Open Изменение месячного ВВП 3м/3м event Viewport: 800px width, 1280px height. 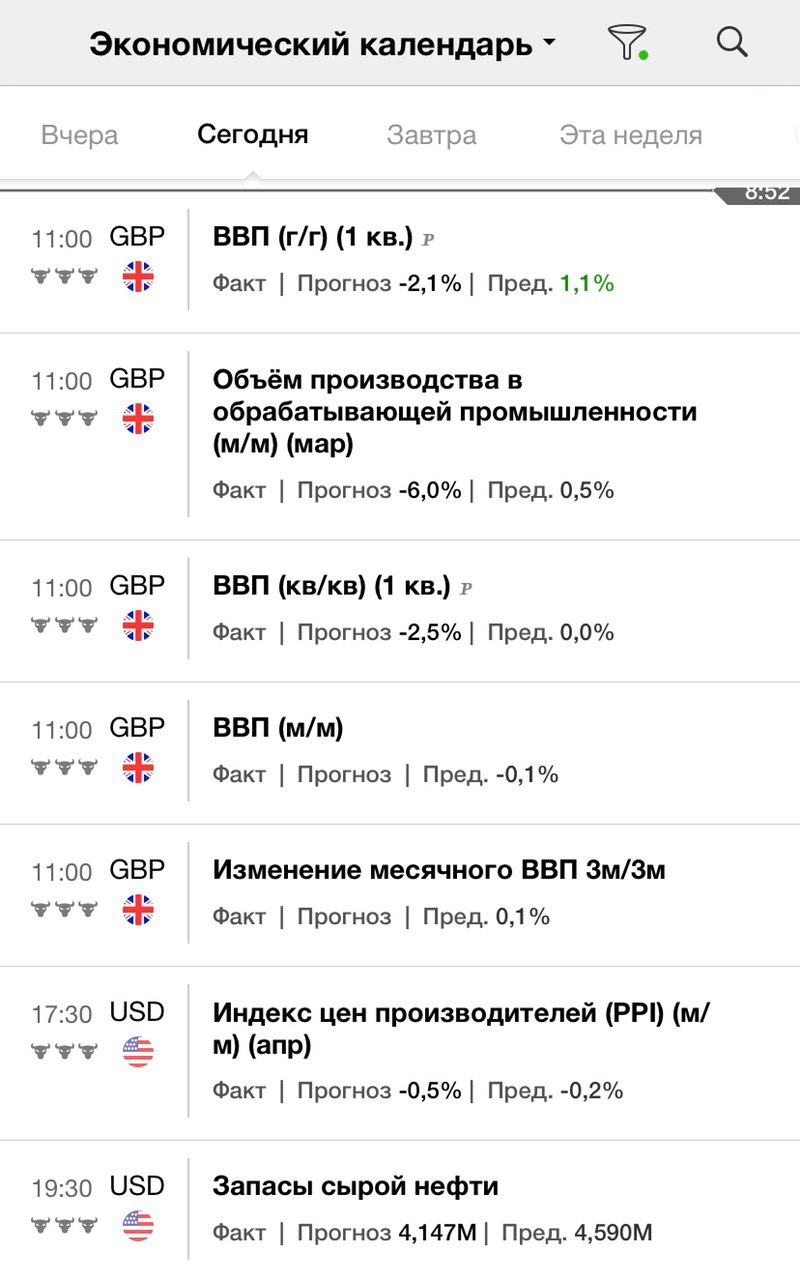[400, 896]
